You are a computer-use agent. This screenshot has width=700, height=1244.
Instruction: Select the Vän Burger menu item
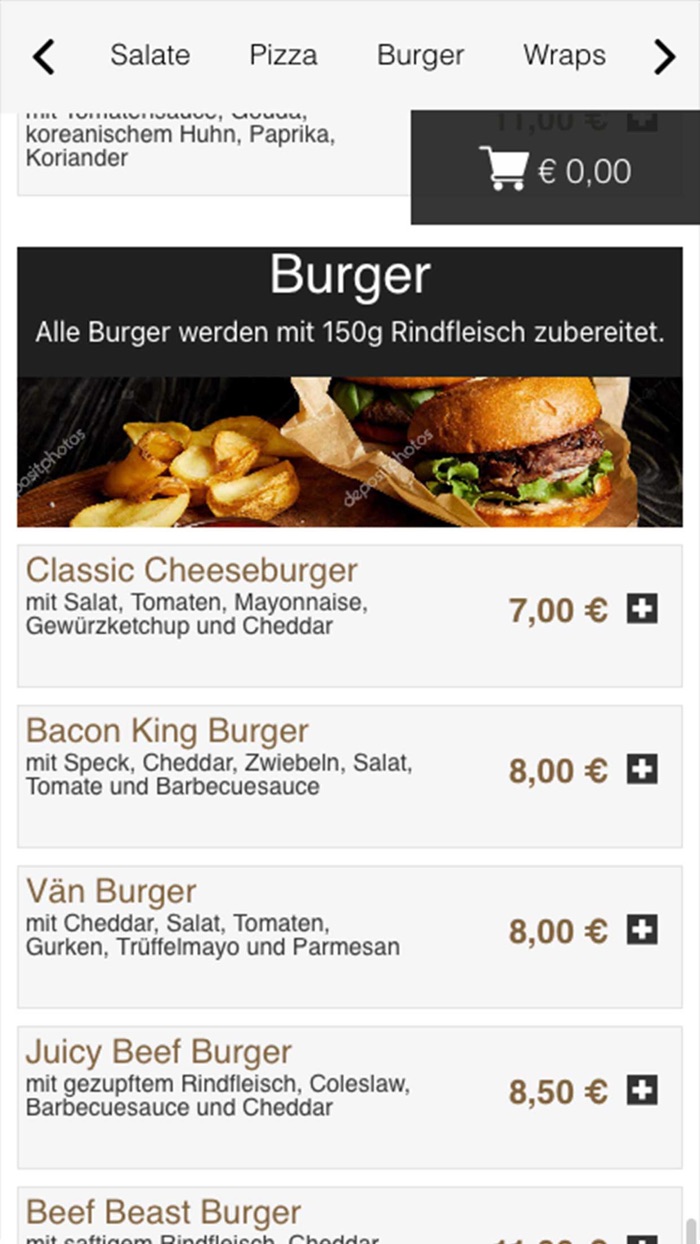111,891
